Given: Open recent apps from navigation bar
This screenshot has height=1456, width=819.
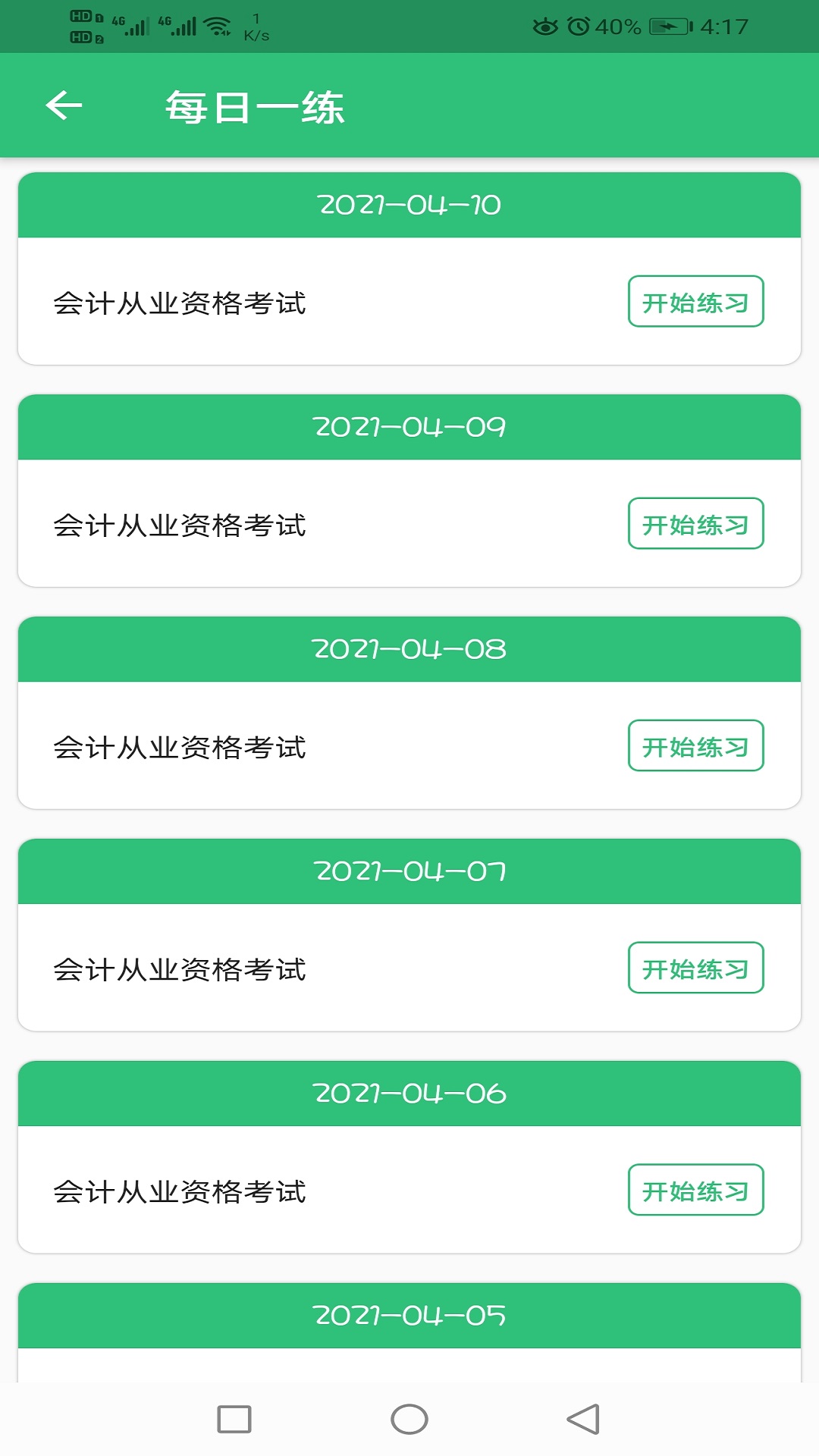Looking at the screenshot, I should point(234,1419).
